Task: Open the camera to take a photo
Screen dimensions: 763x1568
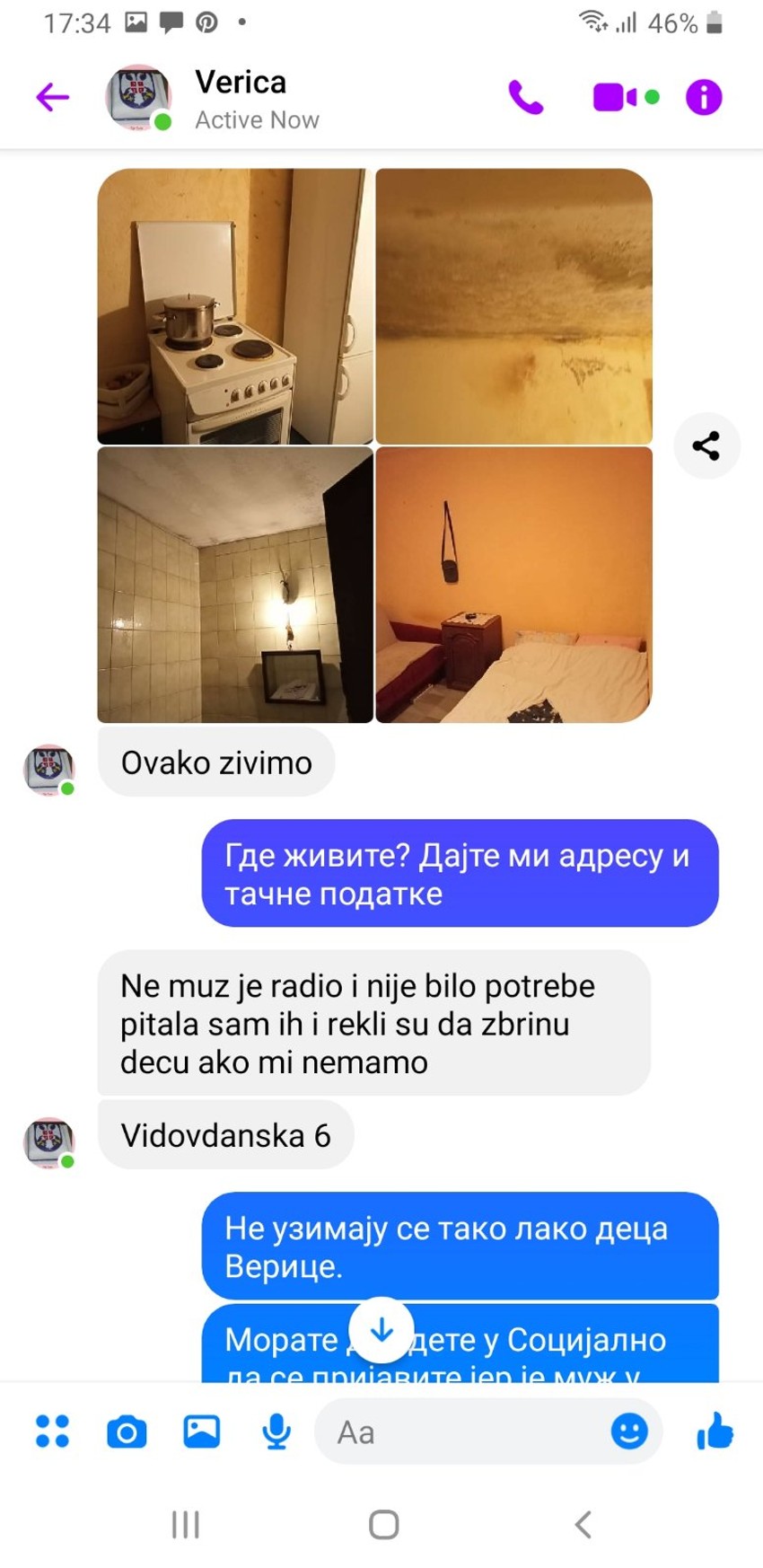Action: click(127, 1431)
